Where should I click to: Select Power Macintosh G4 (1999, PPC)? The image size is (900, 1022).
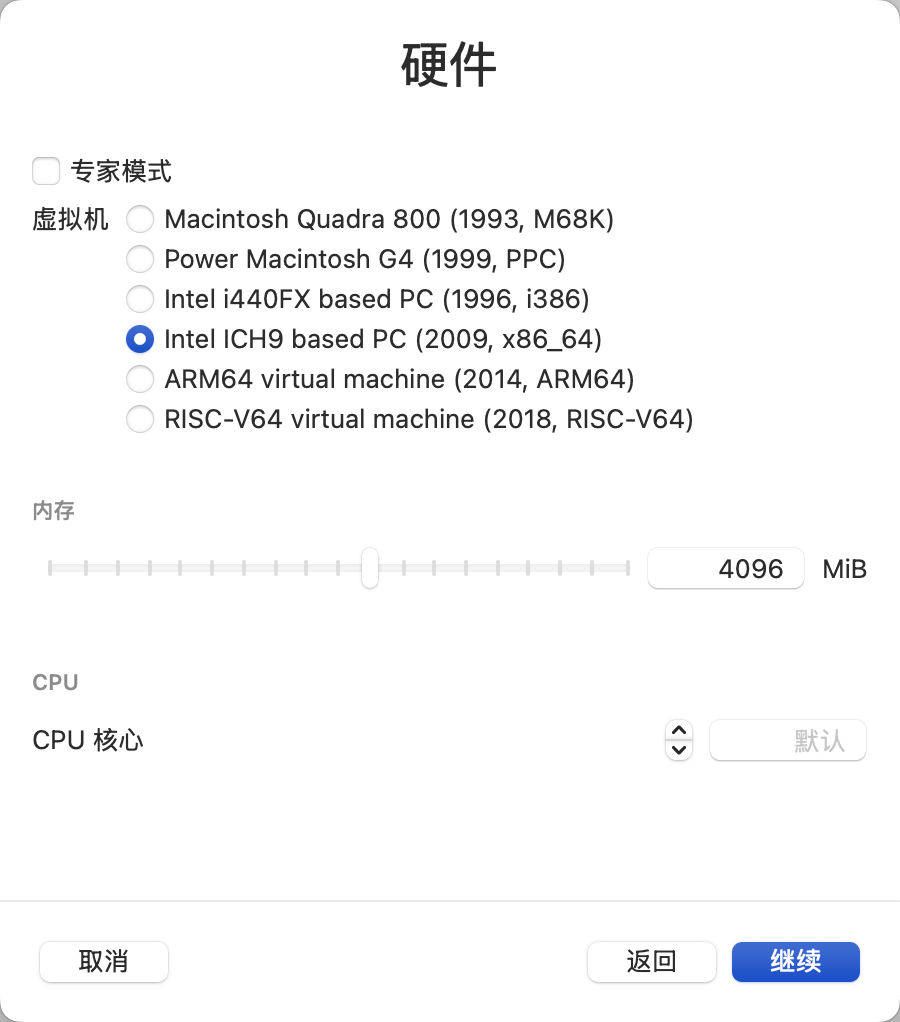(x=140, y=259)
